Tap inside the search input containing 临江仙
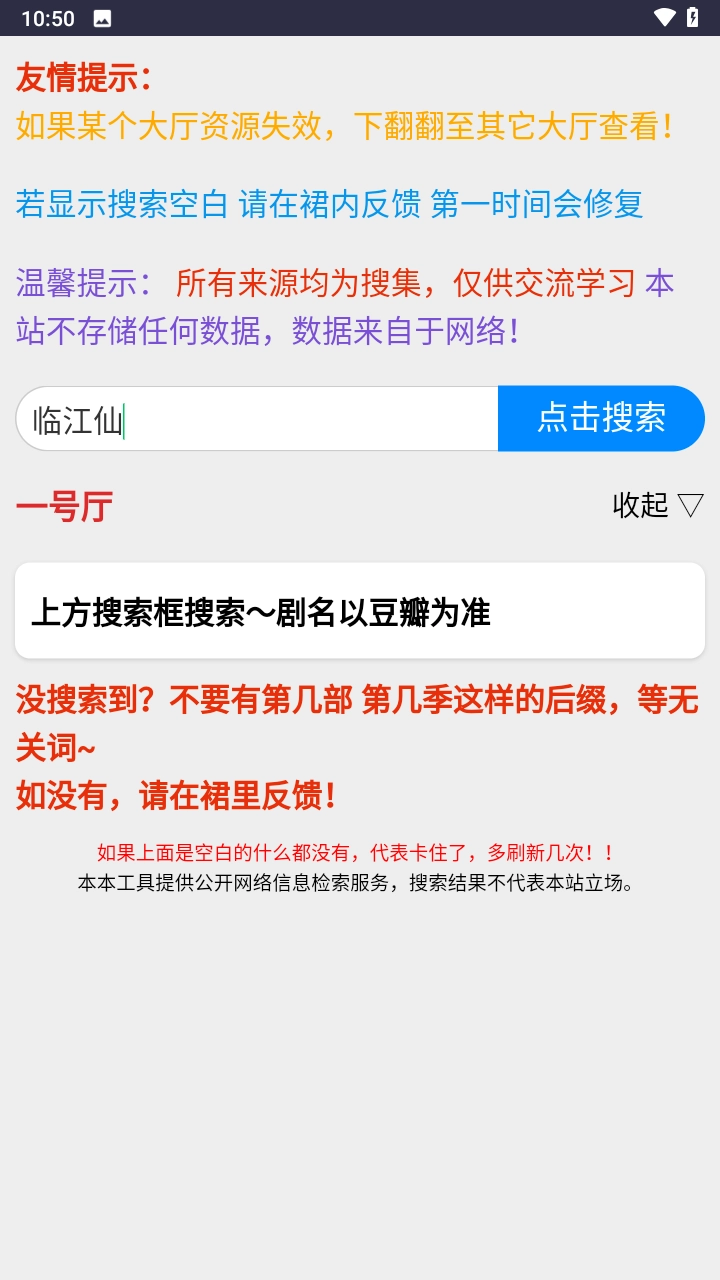The height and width of the screenshot is (1280, 720). 250,418
